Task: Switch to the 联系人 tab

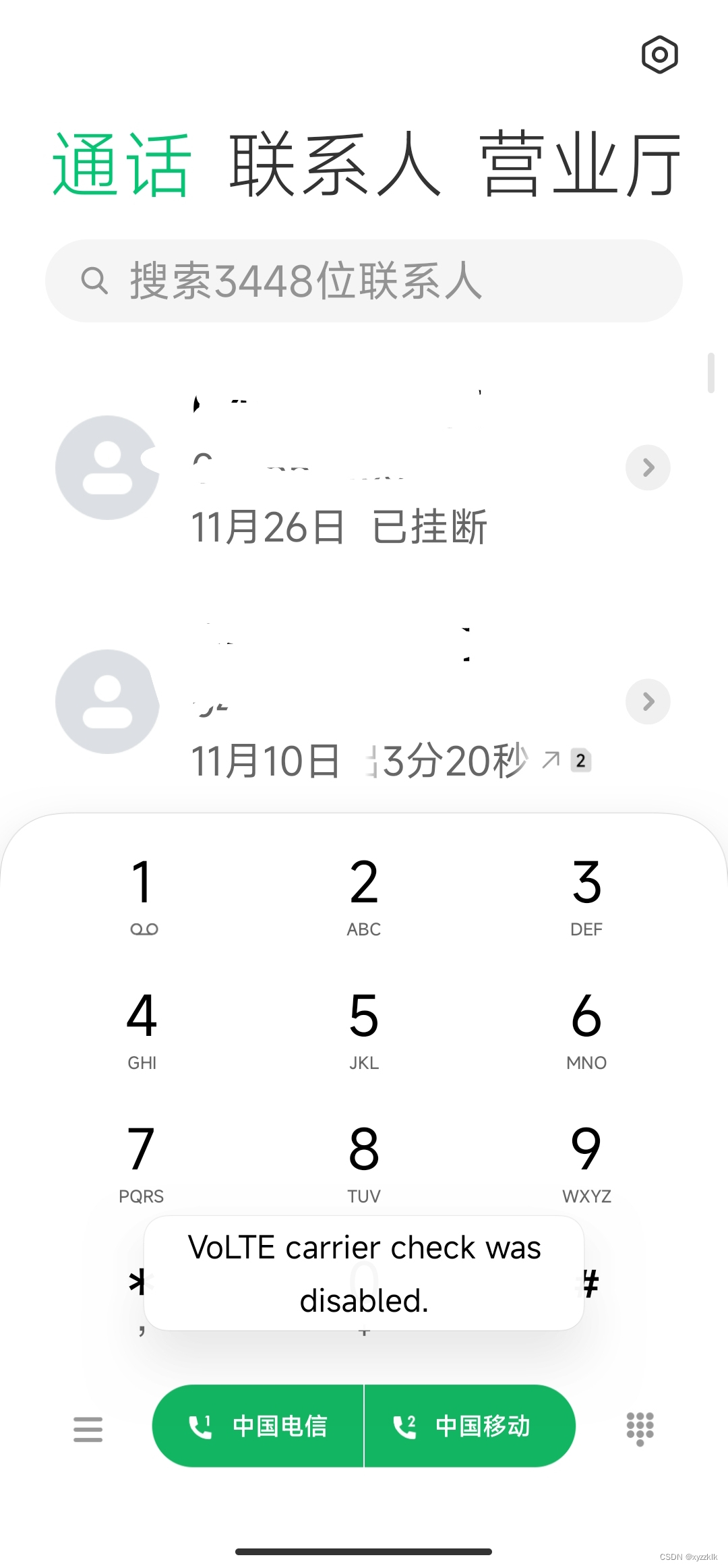Action: tap(335, 165)
